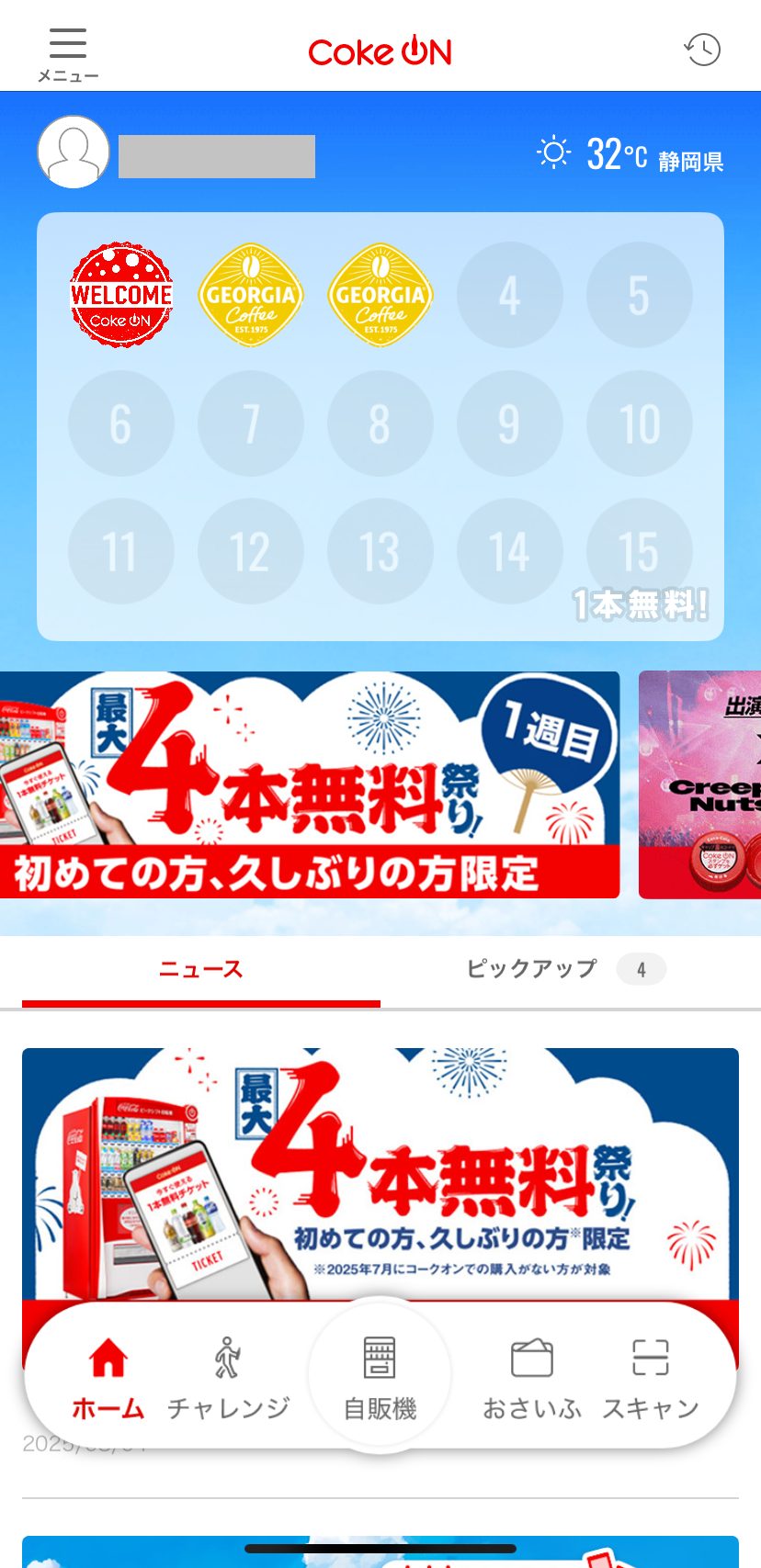Select the ニュース tab
Screen dimensions: 761x1568
(200, 969)
